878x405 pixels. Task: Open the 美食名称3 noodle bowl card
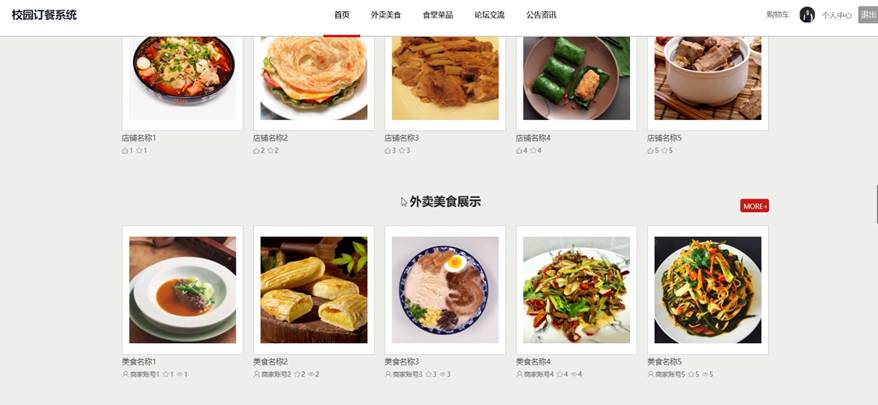[x=445, y=290]
